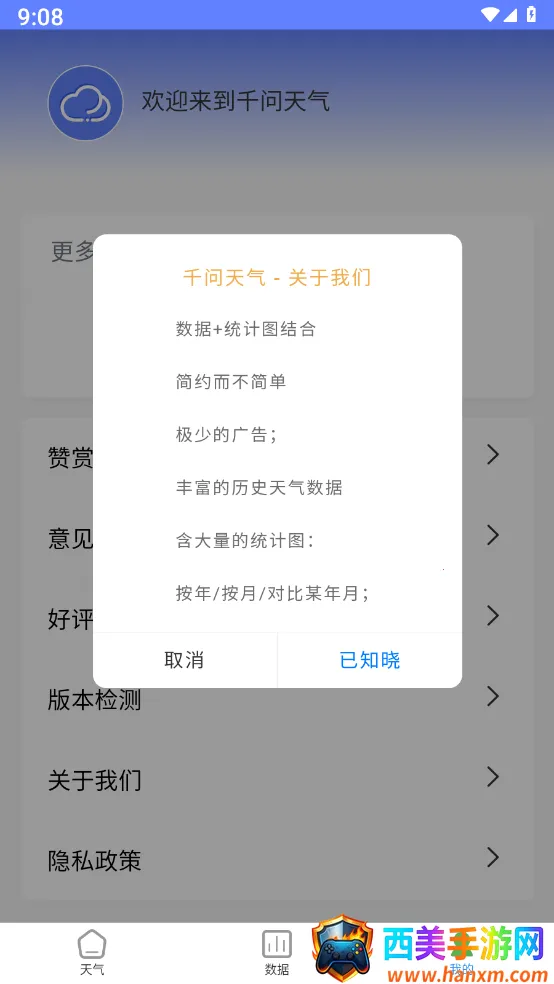Open the 关于我们 row
554x984 pixels.
tap(277, 779)
